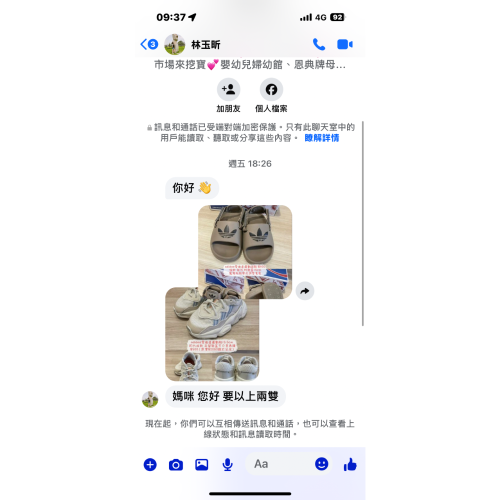Open the emoji picker
The image size is (500, 500).
coord(322,464)
